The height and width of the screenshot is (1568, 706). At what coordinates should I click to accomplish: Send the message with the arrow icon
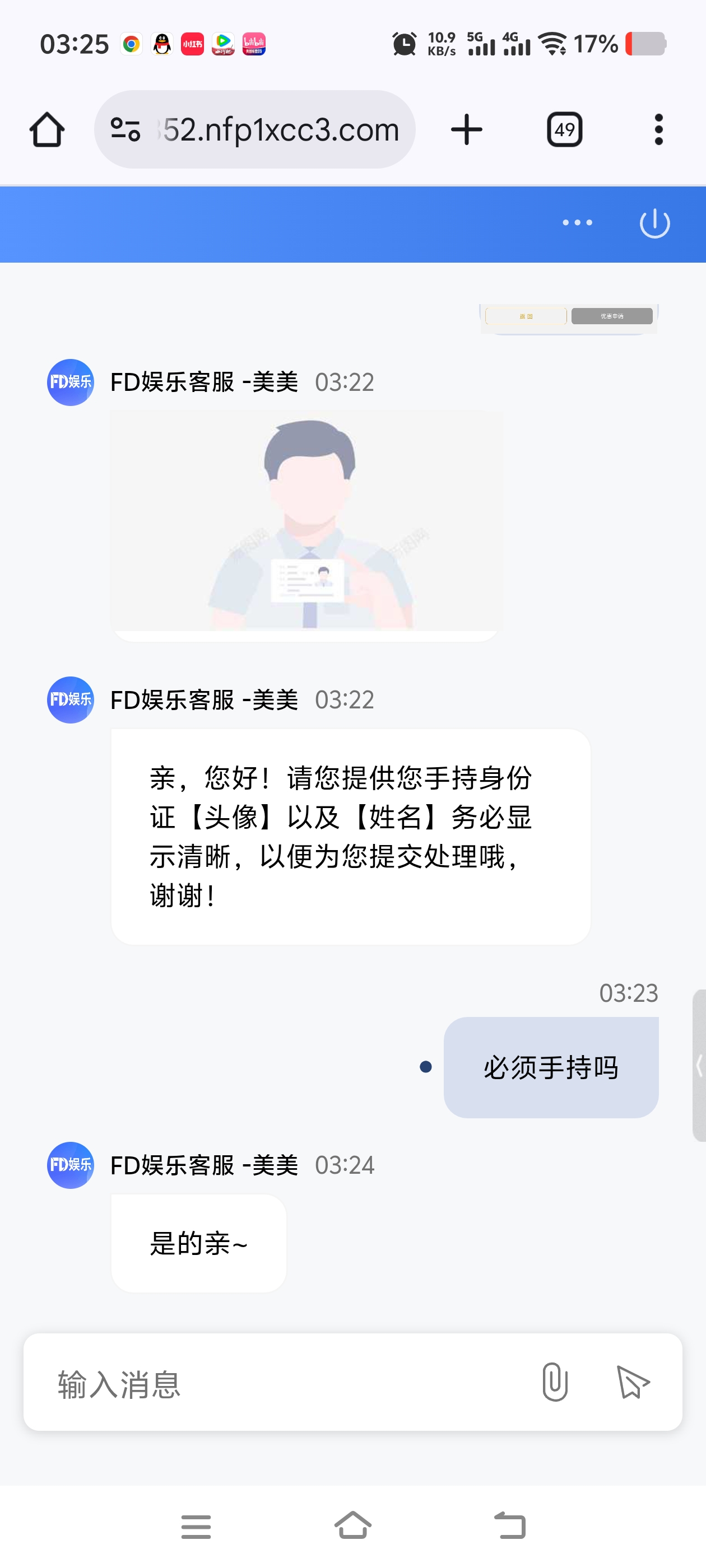[x=633, y=1382]
